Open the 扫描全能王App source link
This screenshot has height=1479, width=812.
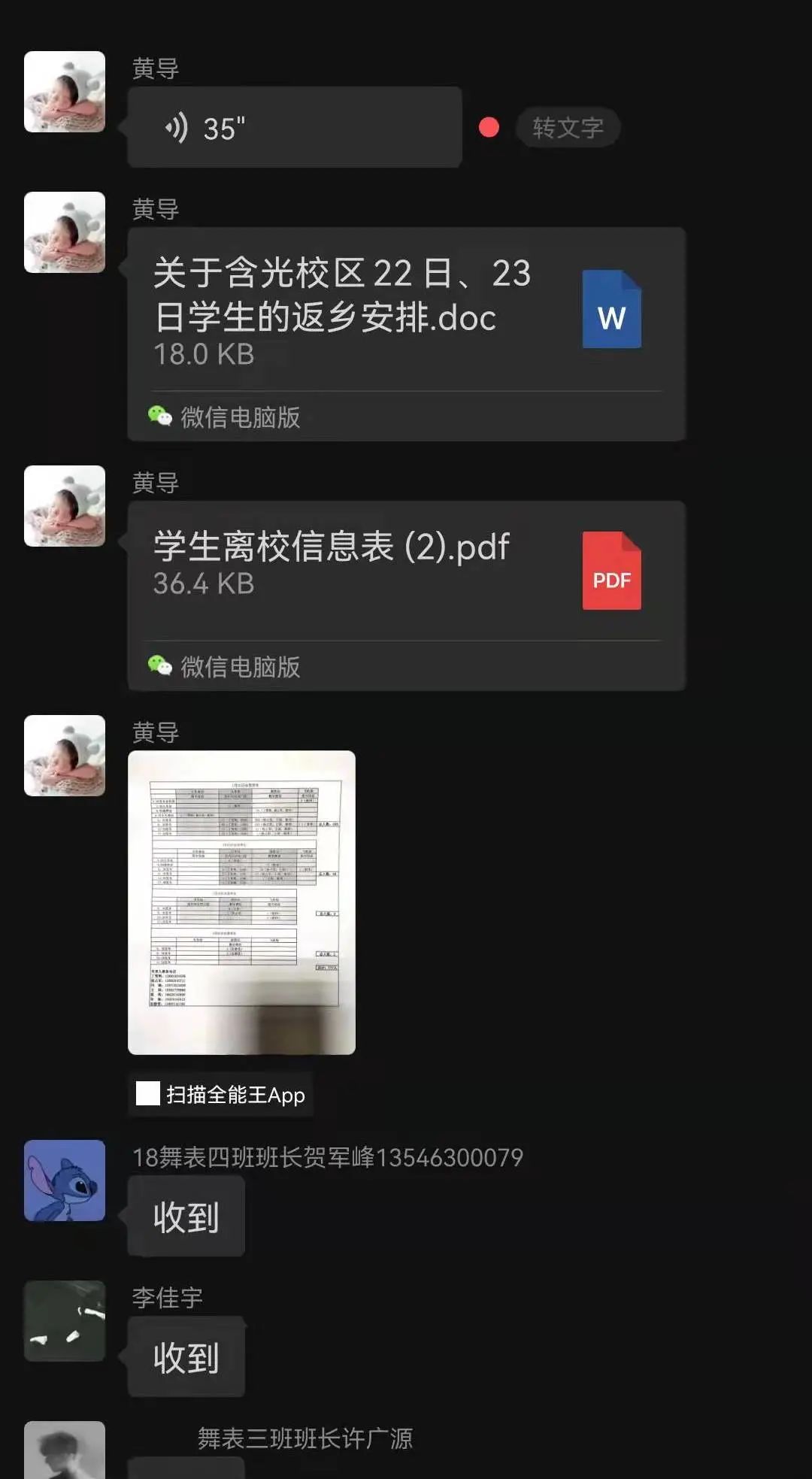pyautogui.click(x=222, y=1095)
